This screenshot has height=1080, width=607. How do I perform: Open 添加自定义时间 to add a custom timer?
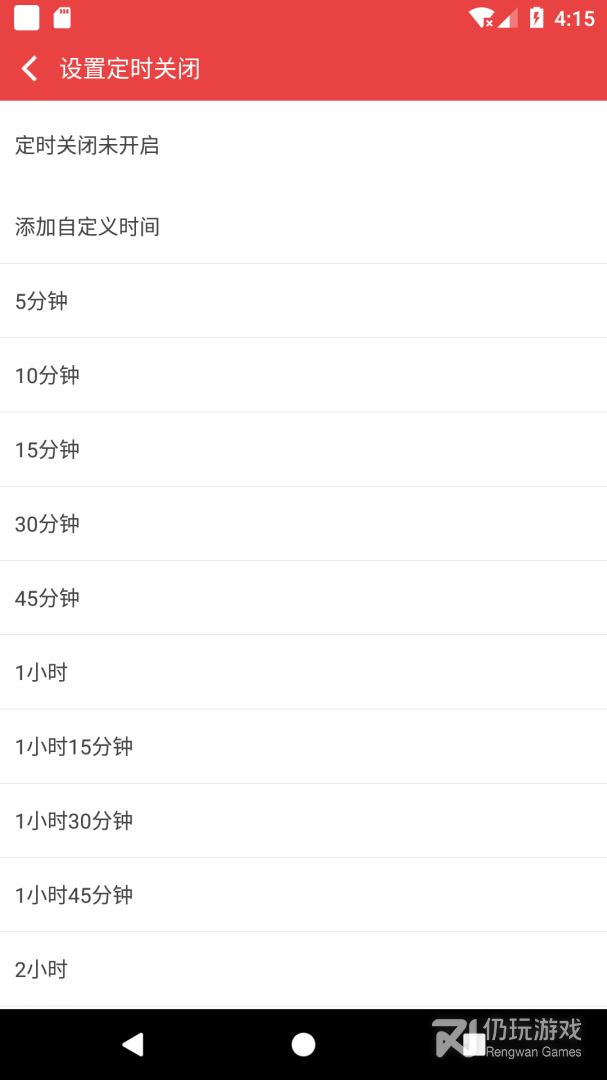point(303,227)
